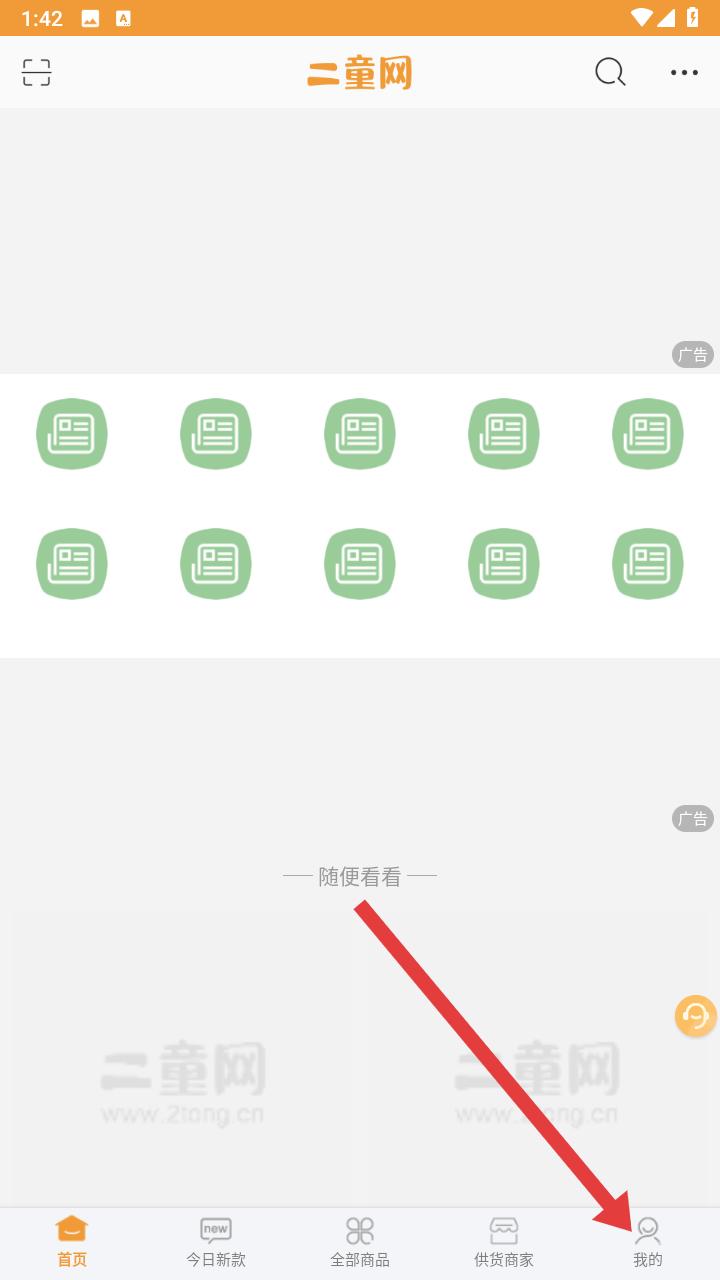Viewport: 720px width, 1280px height.
Task: Switch to the 供货商家 tab
Action: (504, 1243)
